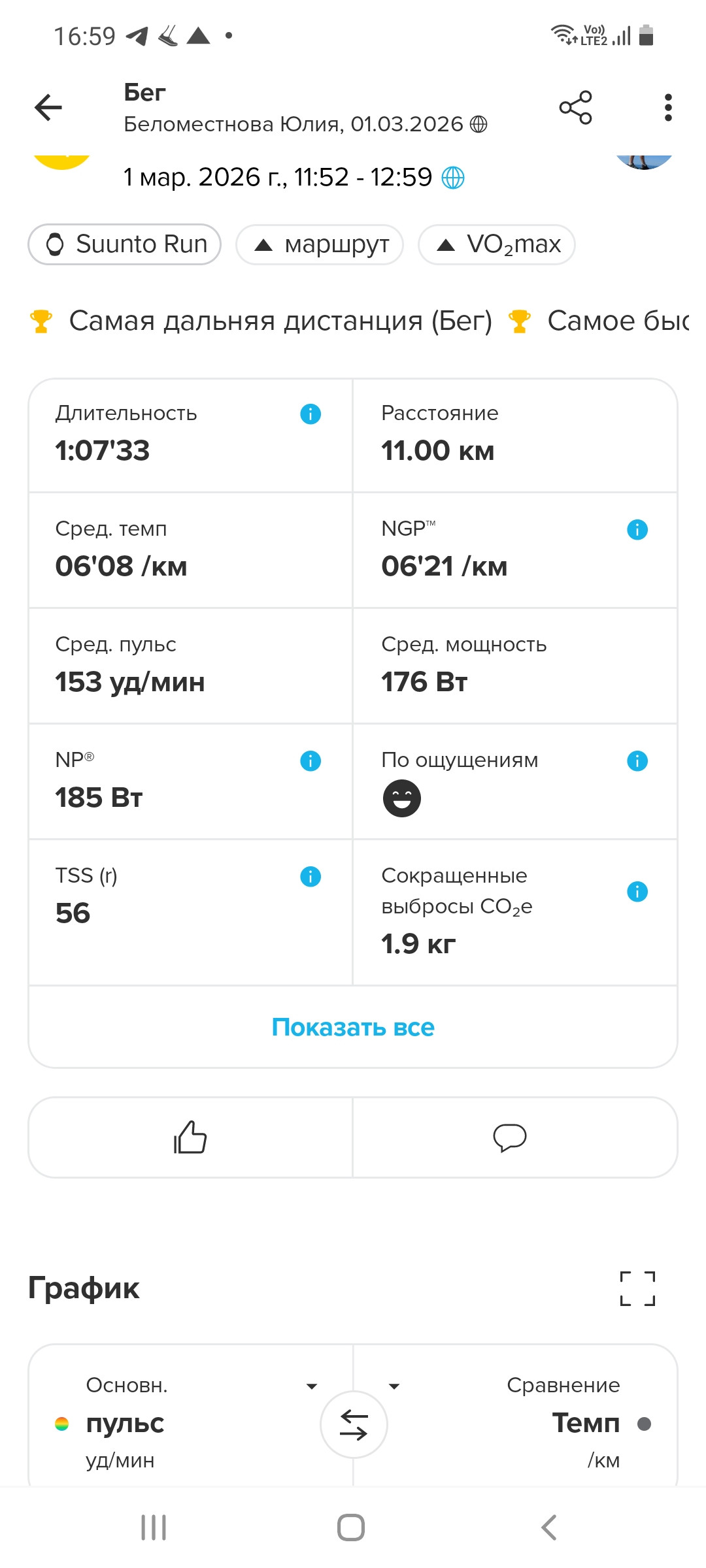The height and width of the screenshot is (1568, 706).
Task: Show info about NGP
Action: point(637,529)
